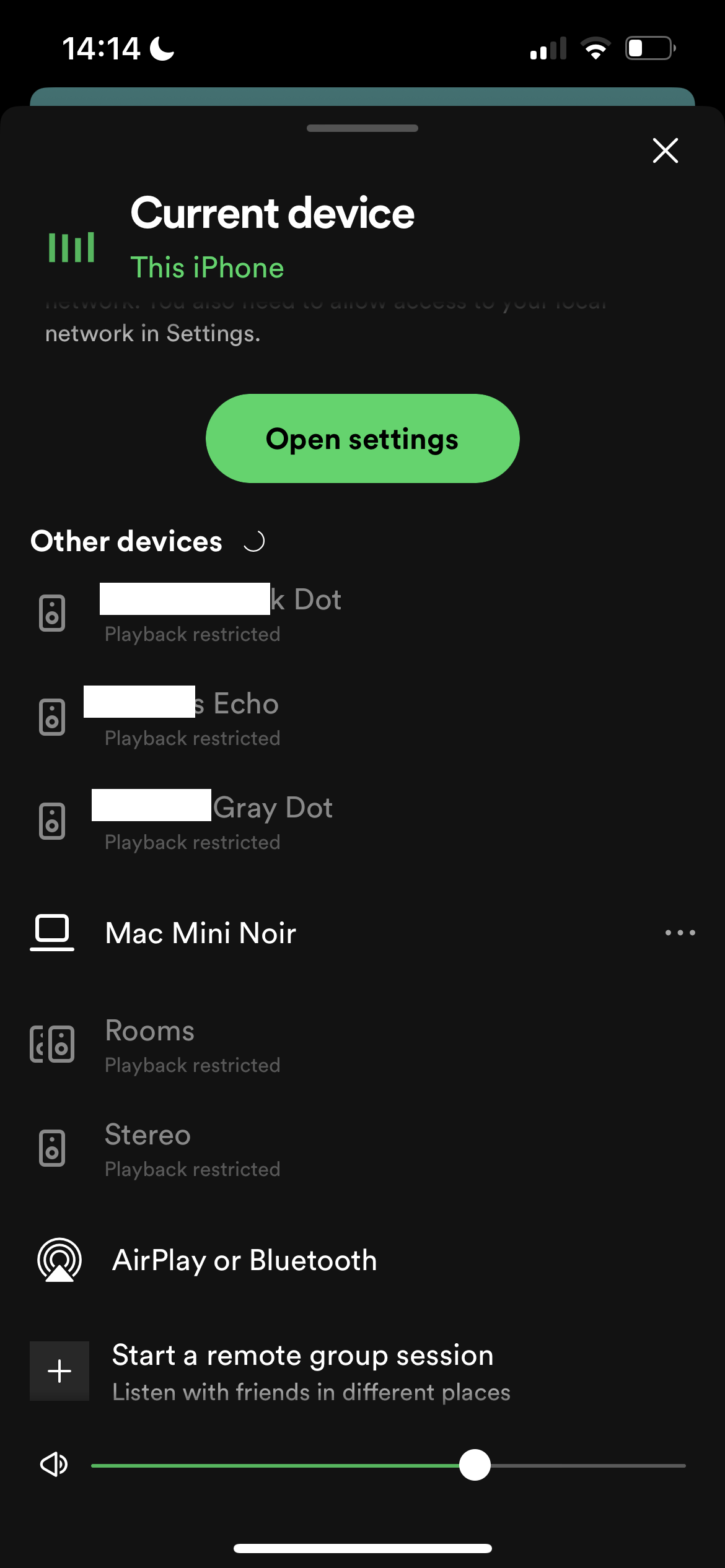Open the three-dot menu for Mac Mini Noir
This screenshot has height=1568, width=725.
[x=680, y=933]
